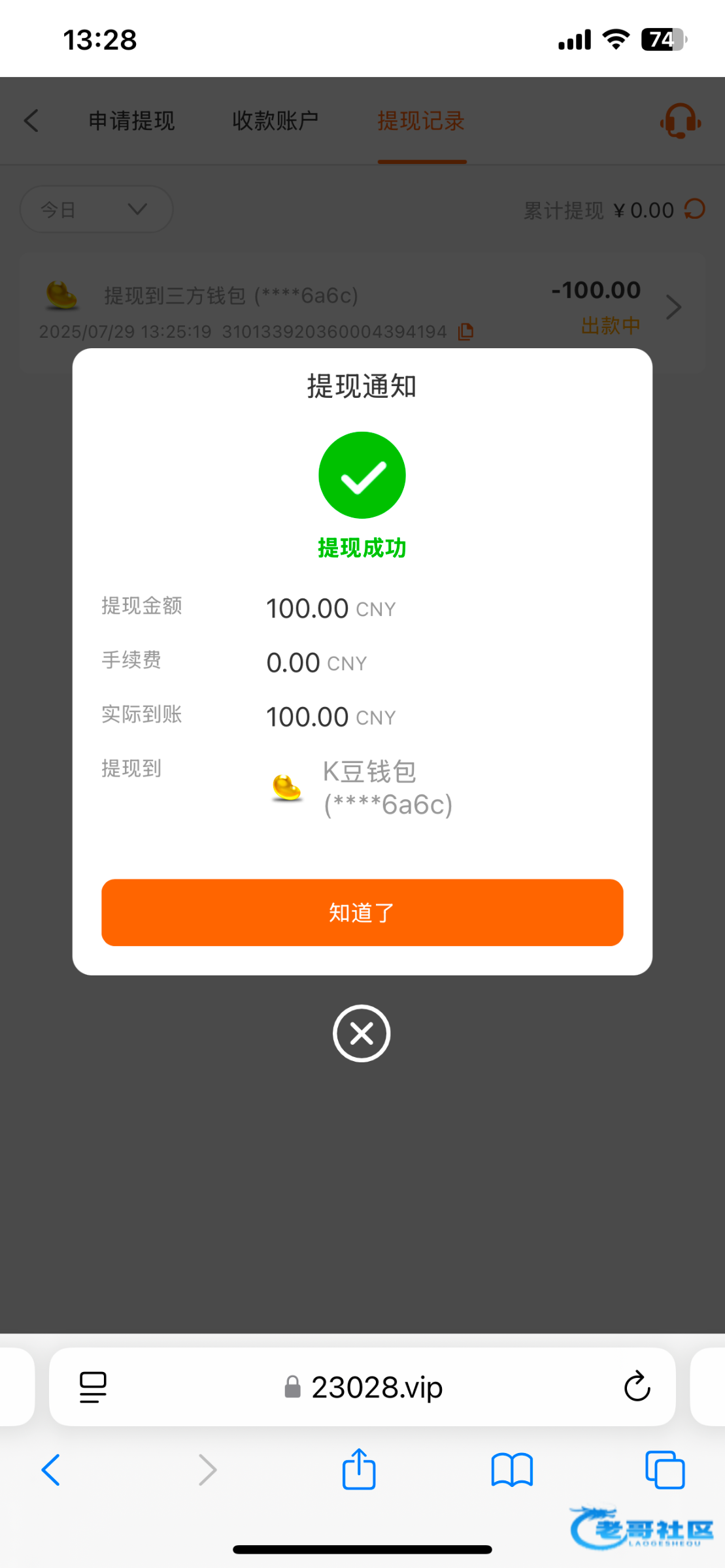725x1568 pixels.
Task: Go back to the previous browser page
Action: click(x=51, y=1470)
